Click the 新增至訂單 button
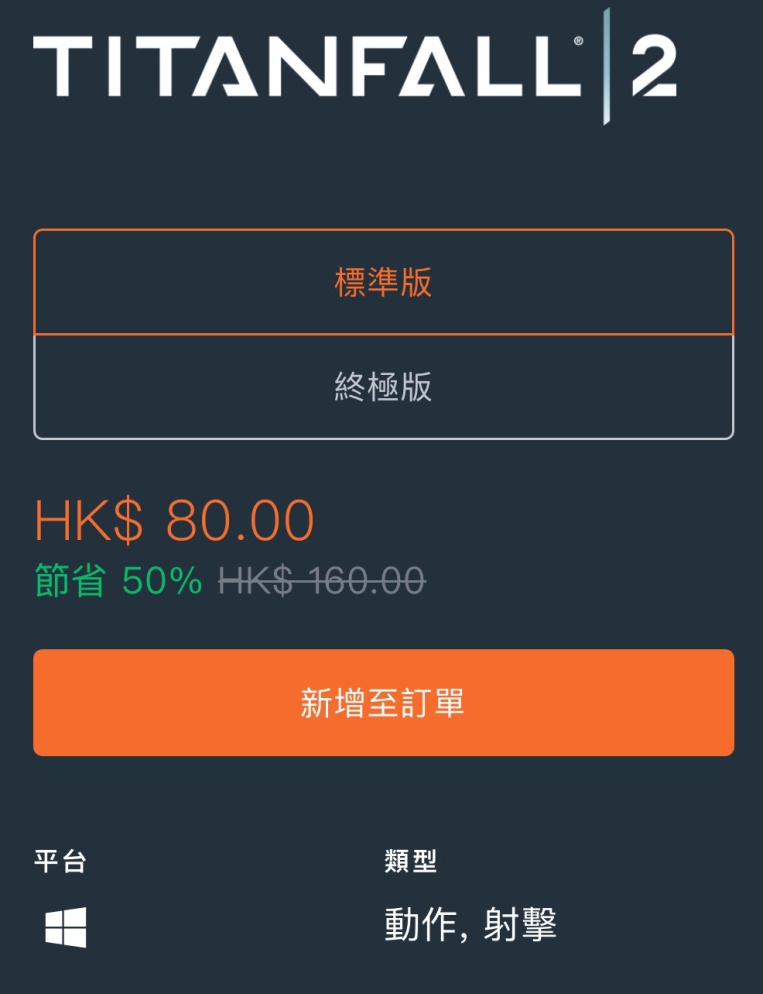The height and width of the screenshot is (994, 763). tap(381, 702)
